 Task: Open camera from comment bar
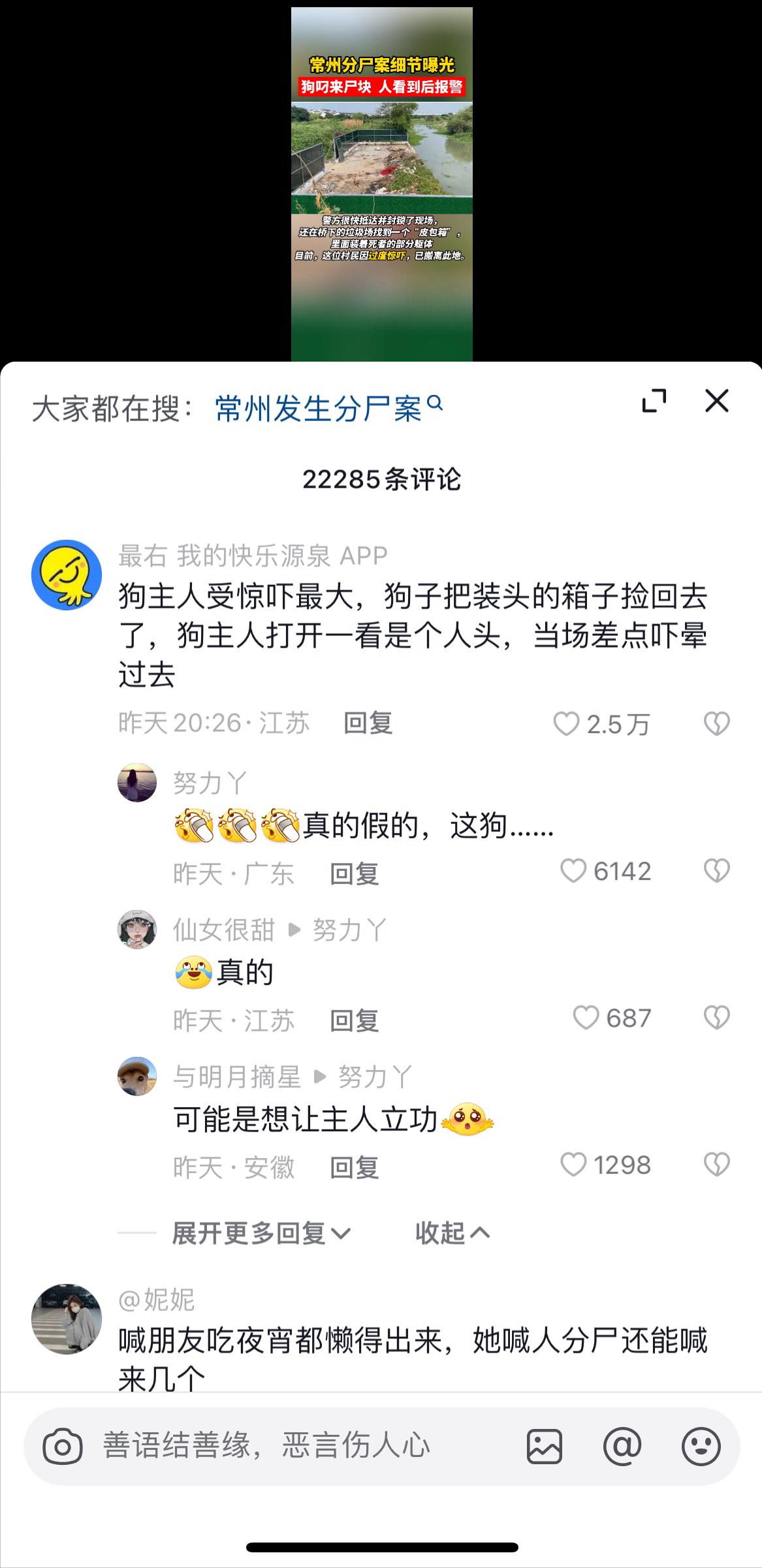(63, 1447)
